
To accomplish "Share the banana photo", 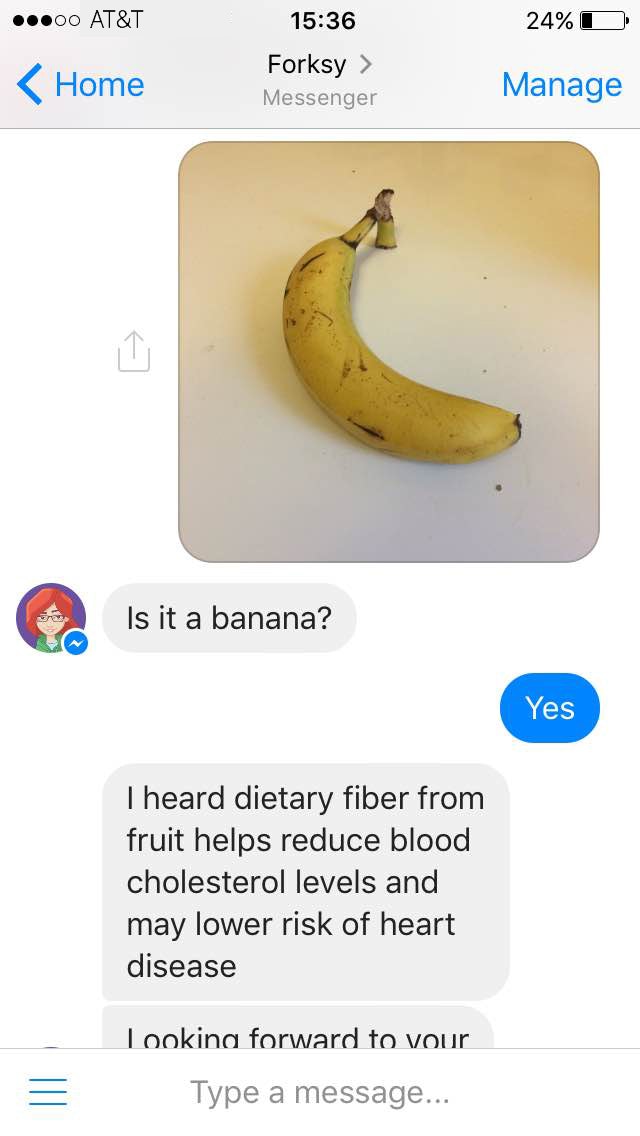I will (x=134, y=351).
